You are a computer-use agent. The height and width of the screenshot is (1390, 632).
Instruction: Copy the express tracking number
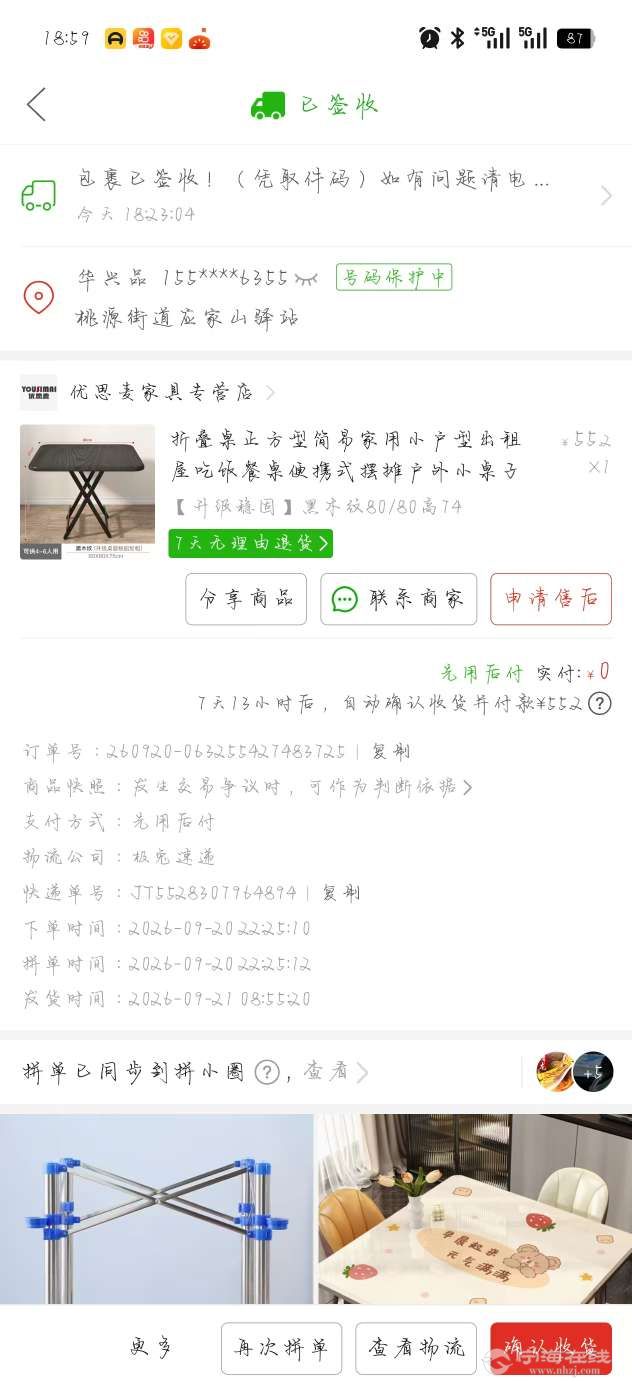tap(340, 892)
